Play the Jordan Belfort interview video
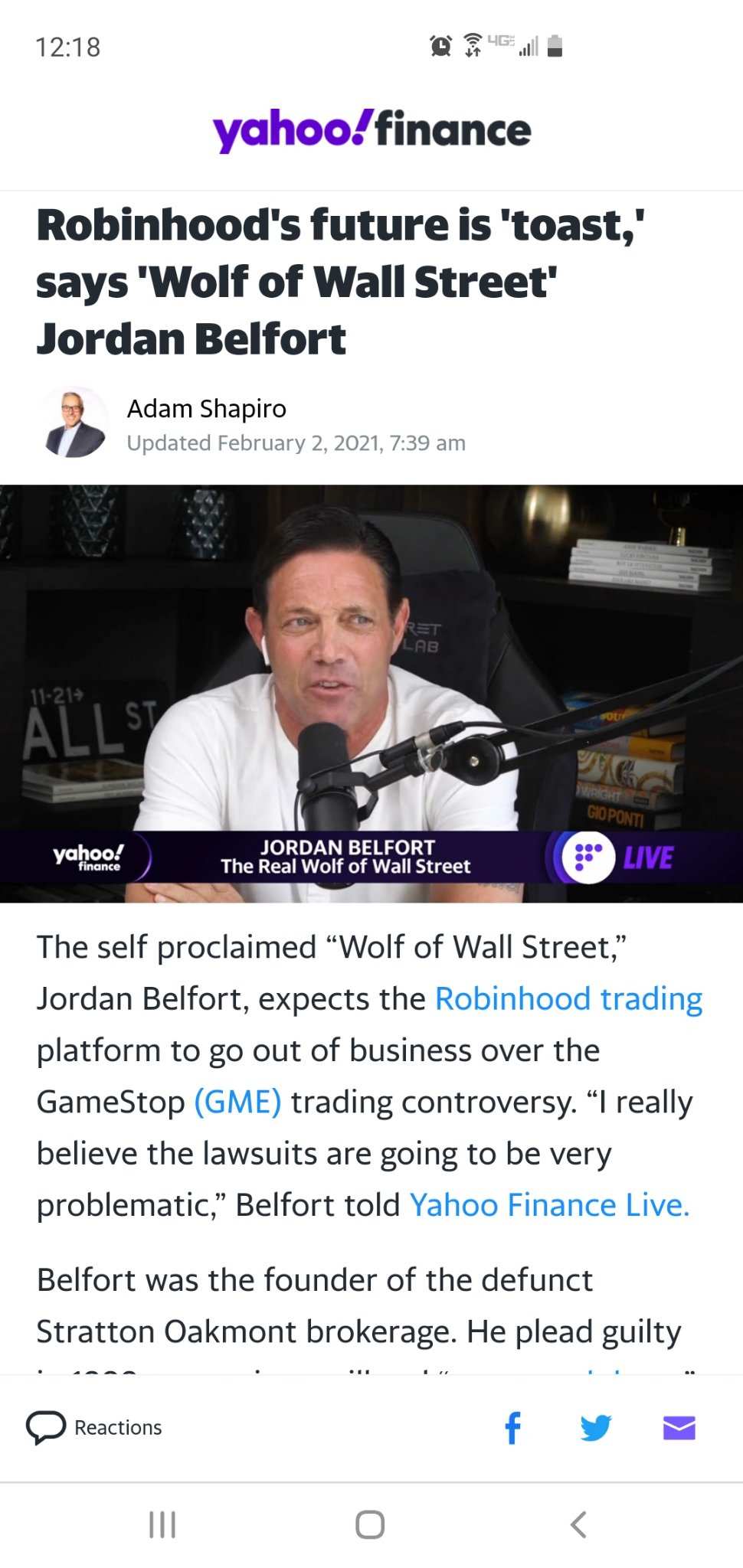 click(371, 694)
